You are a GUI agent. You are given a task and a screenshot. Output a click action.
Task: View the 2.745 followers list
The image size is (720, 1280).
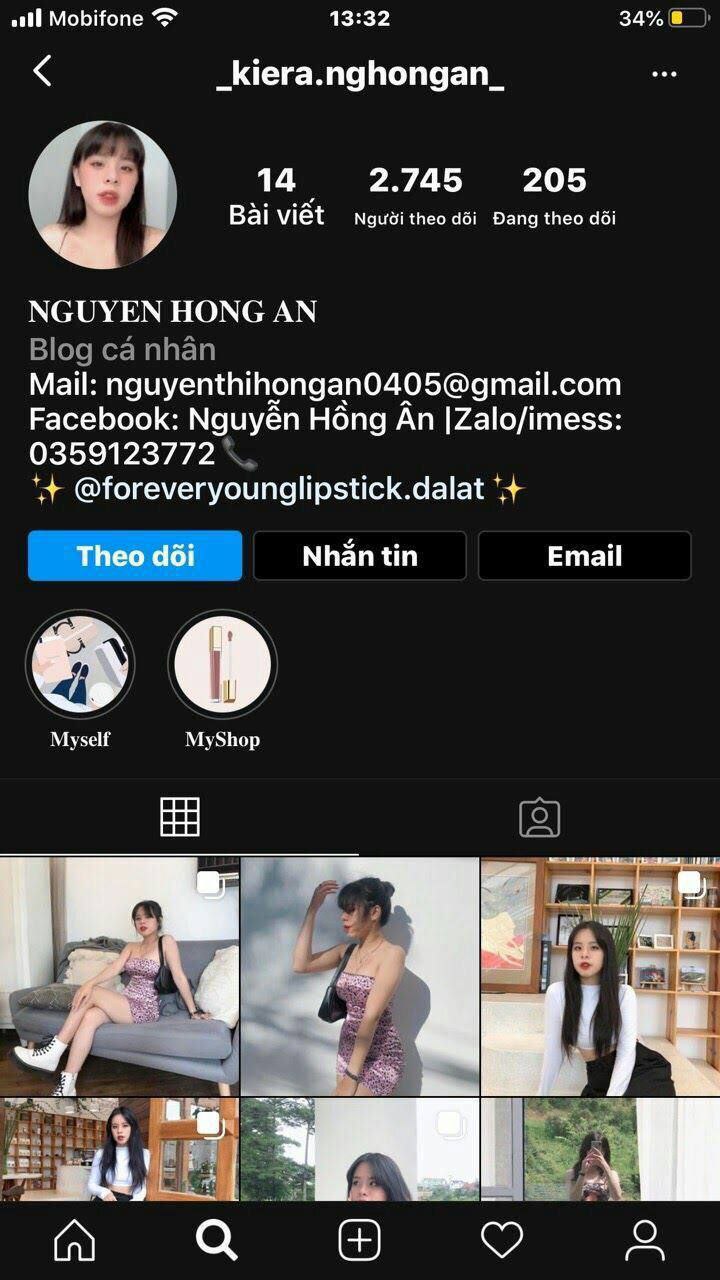(415, 195)
